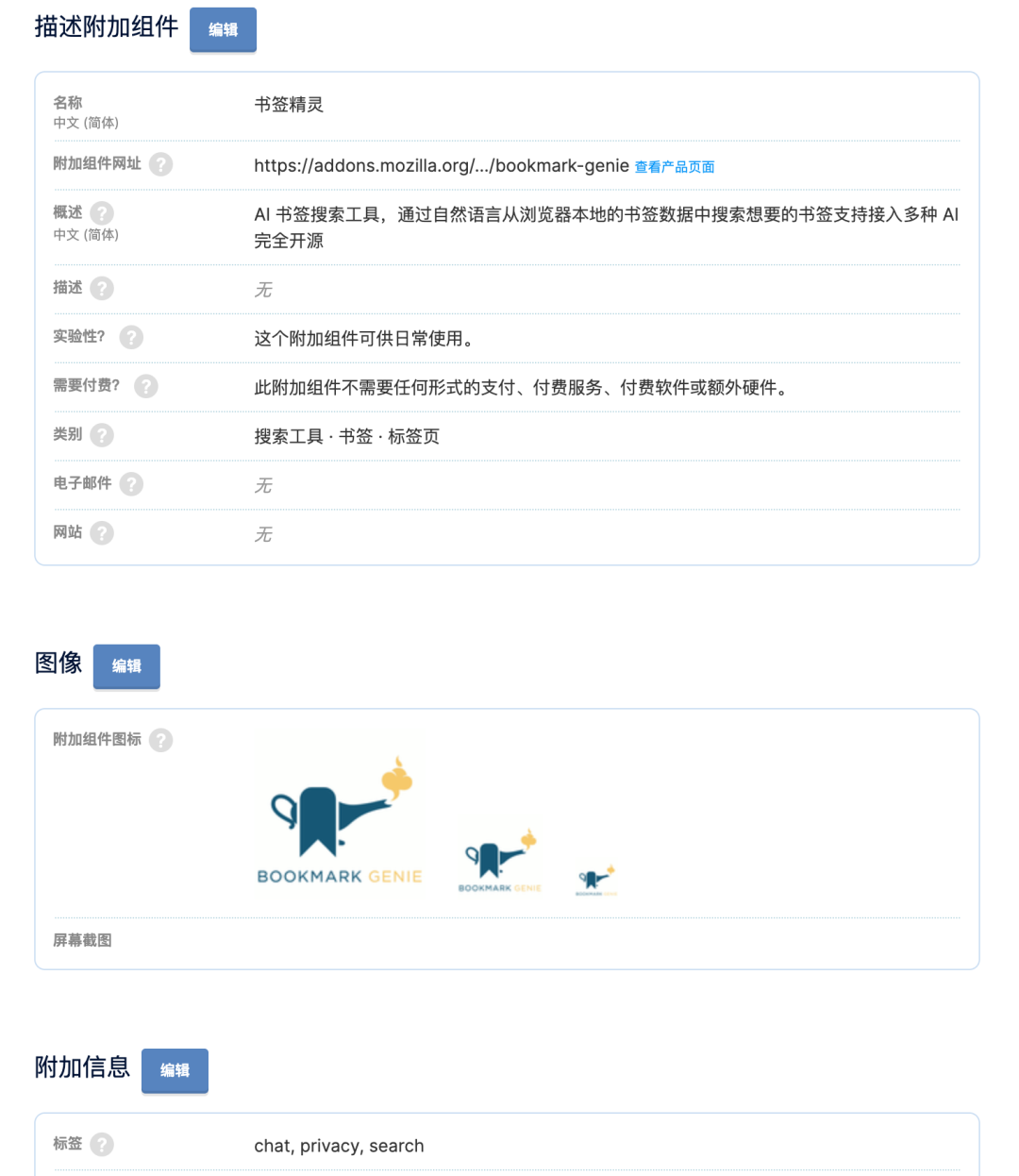Show help for 描述 field
Image resolution: width=1019 pixels, height=1176 pixels.
(x=102, y=289)
